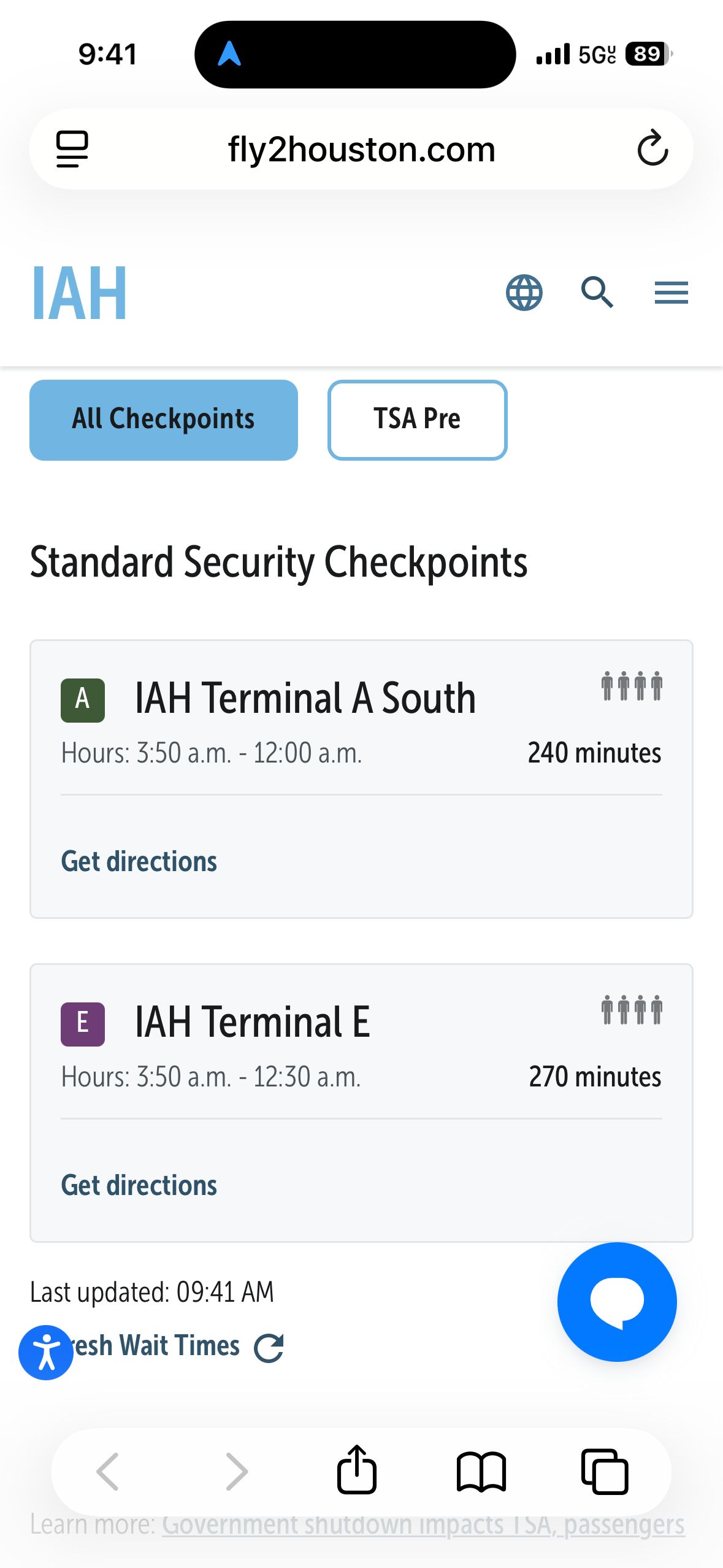Refresh the wait times with the circular arrow
Viewport: 723px width, 1568px height.
(269, 1345)
